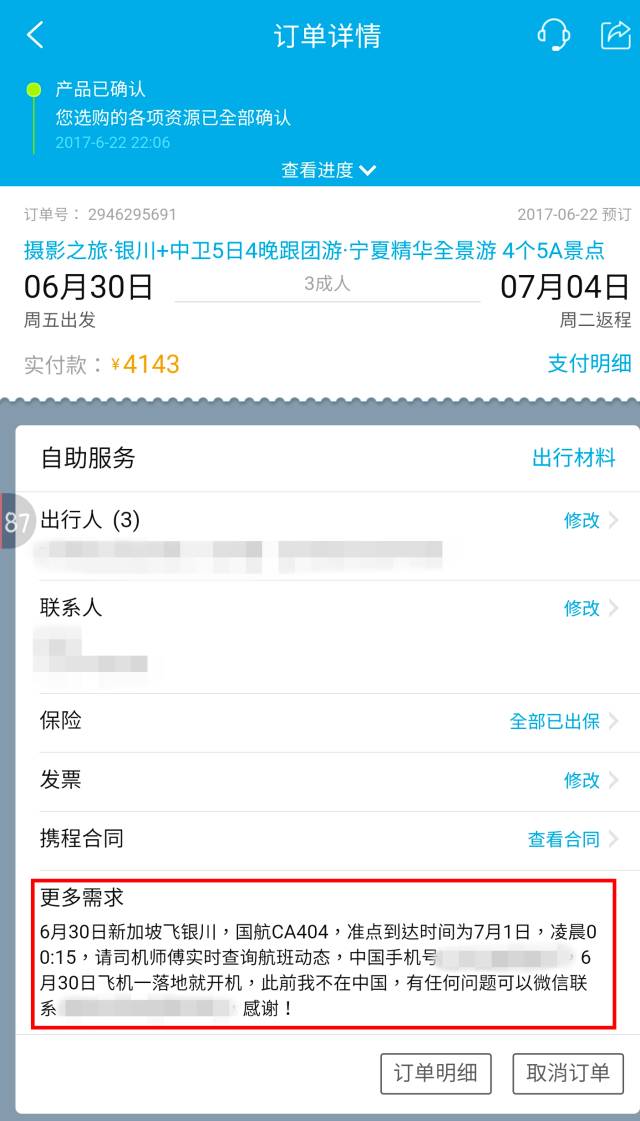Contact customer service via headset icon
The image size is (640, 1121).
(x=553, y=35)
